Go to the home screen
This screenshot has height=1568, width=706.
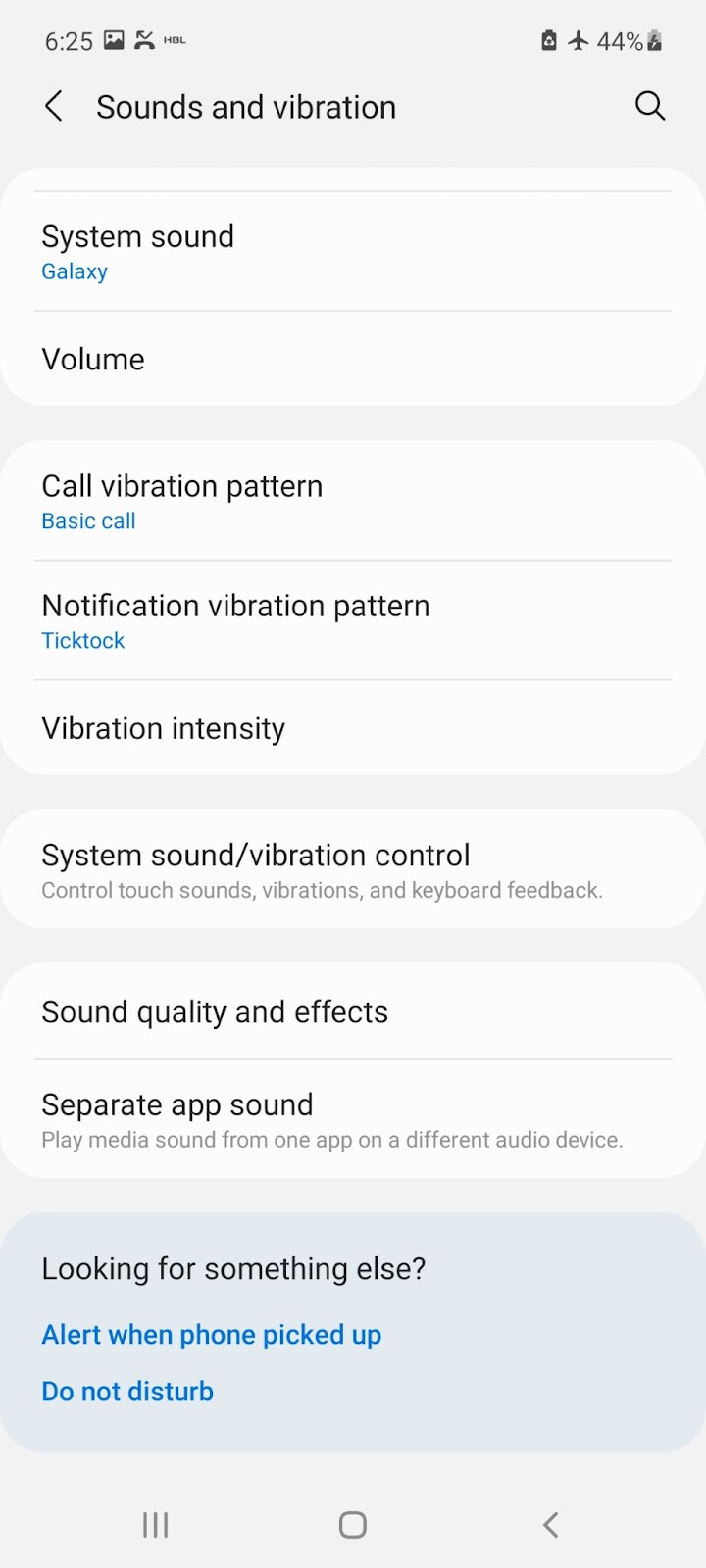tap(353, 1525)
